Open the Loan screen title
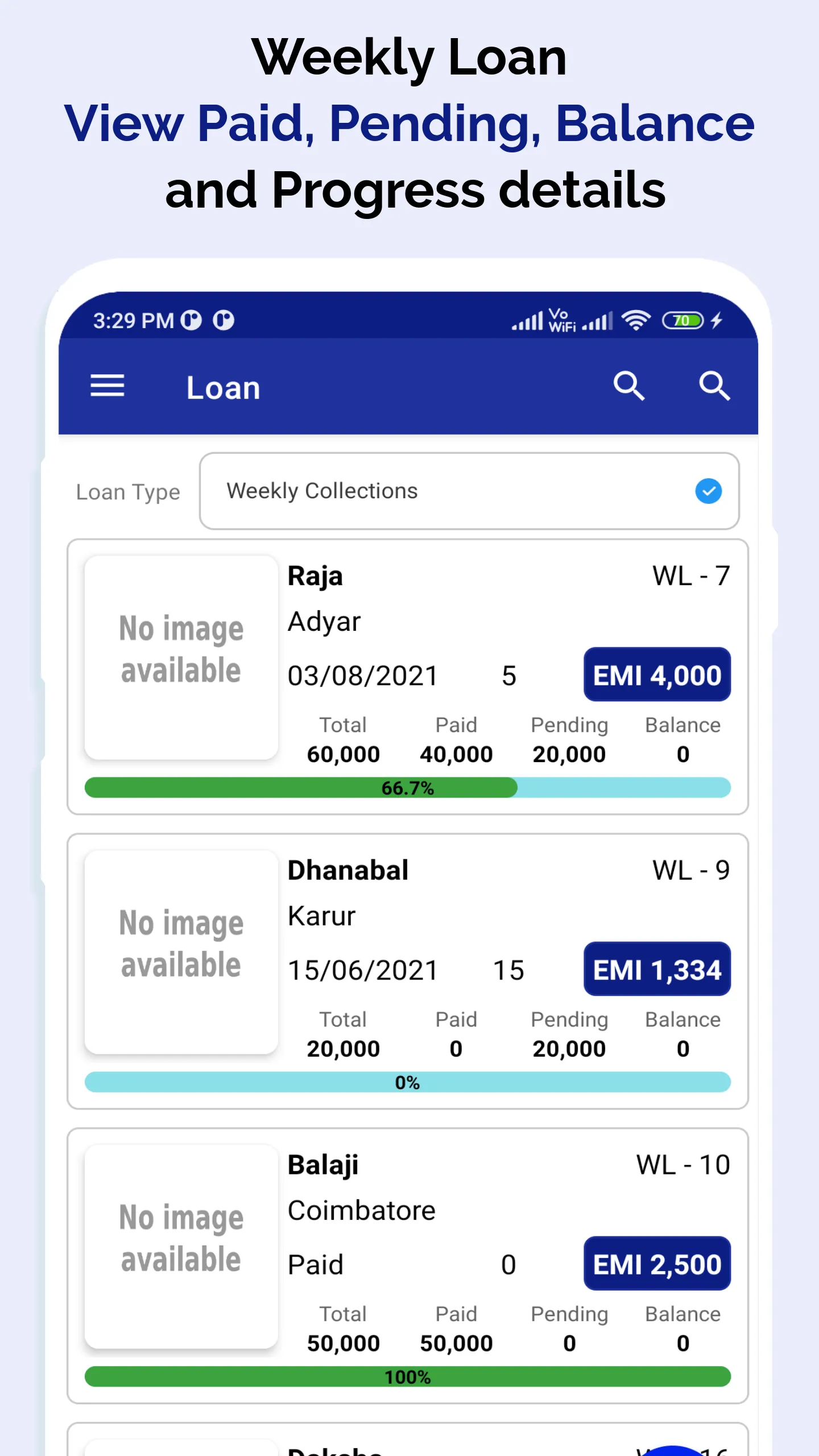 223,386
